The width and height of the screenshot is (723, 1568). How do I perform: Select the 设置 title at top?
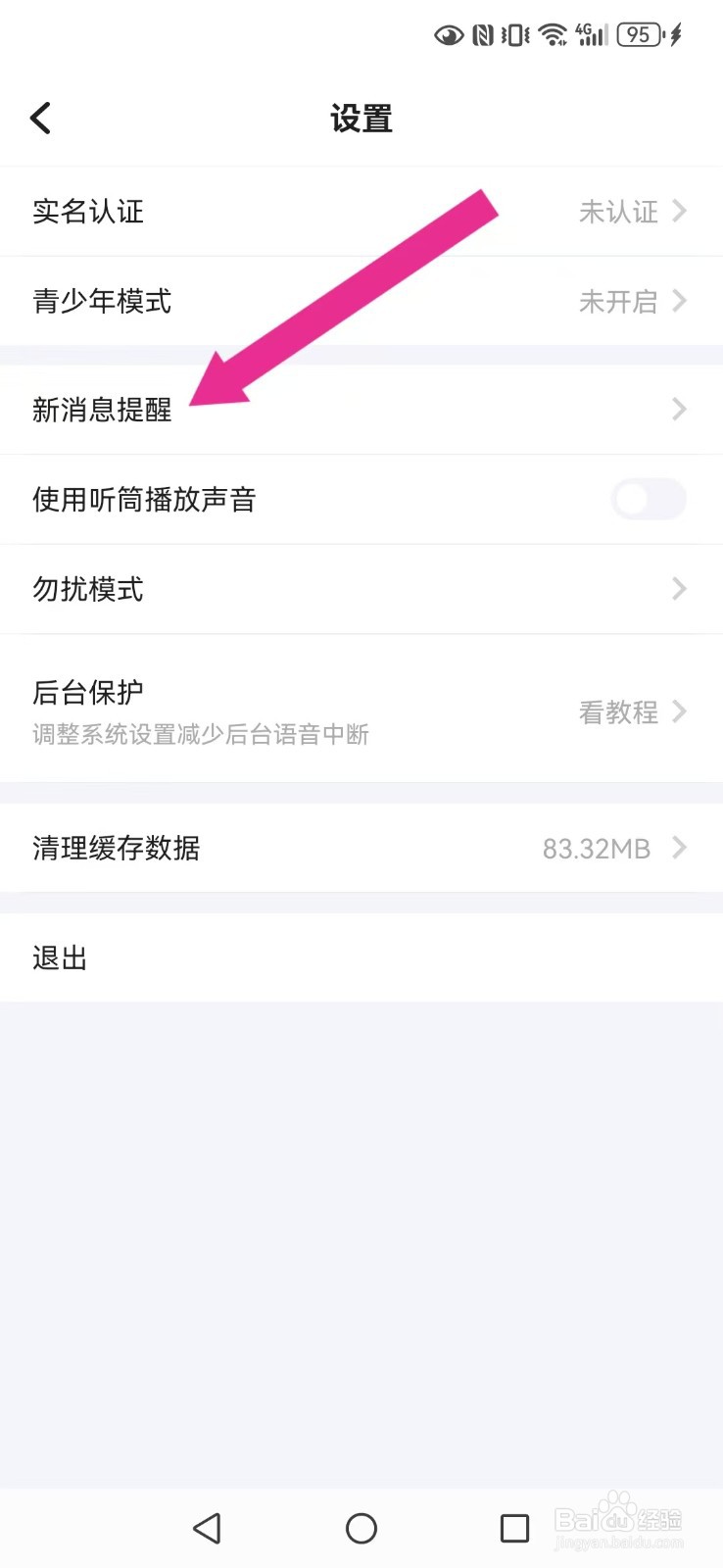tap(361, 117)
